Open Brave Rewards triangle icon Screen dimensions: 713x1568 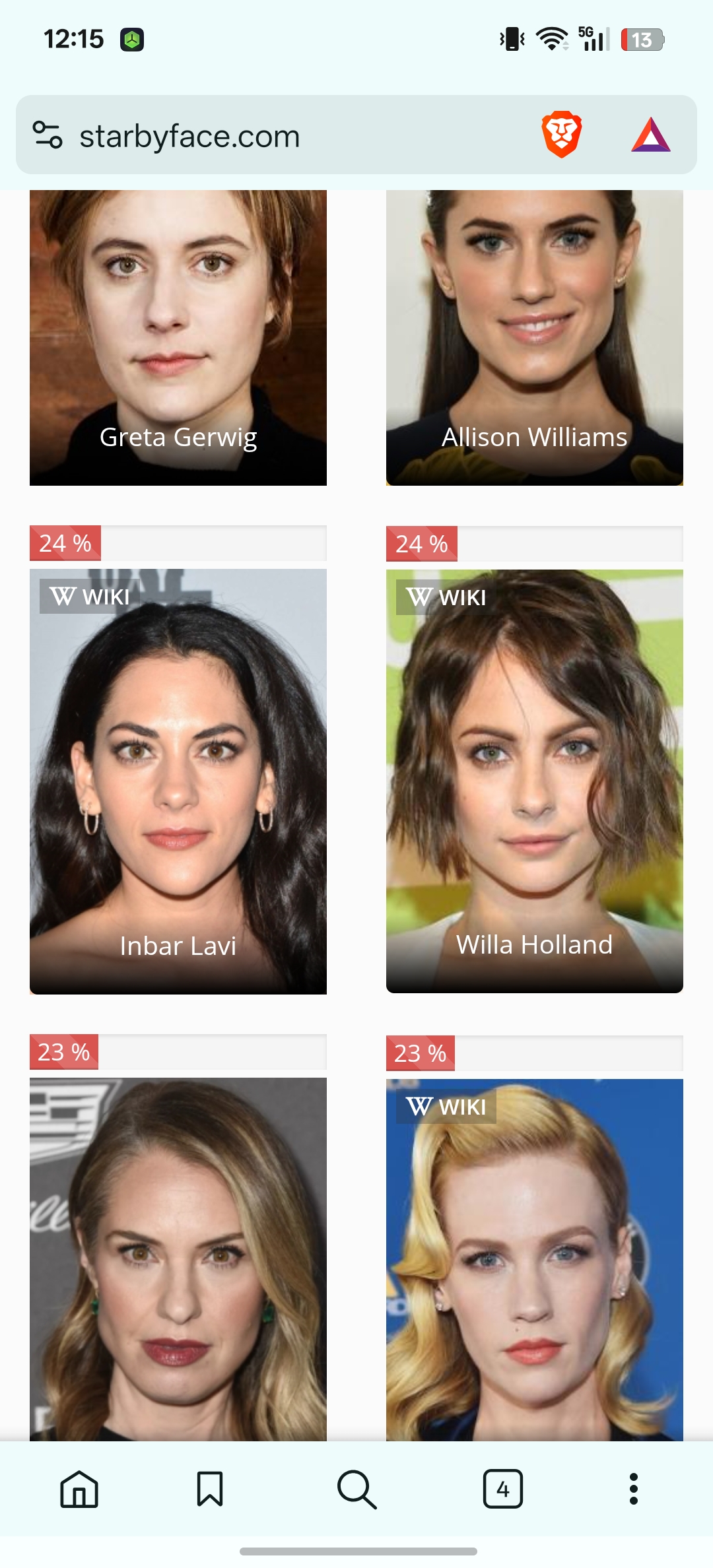651,135
